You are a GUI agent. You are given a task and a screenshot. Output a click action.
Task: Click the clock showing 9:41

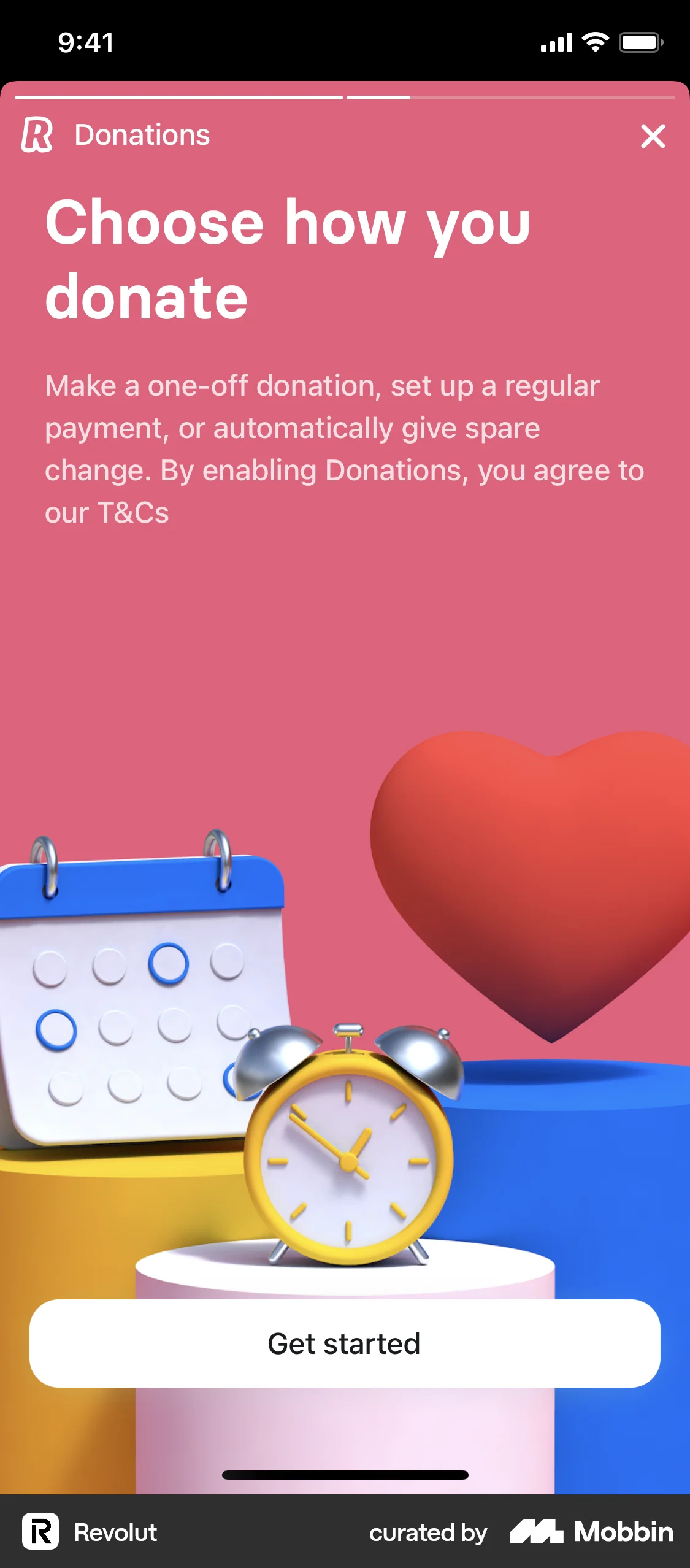(x=85, y=42)
